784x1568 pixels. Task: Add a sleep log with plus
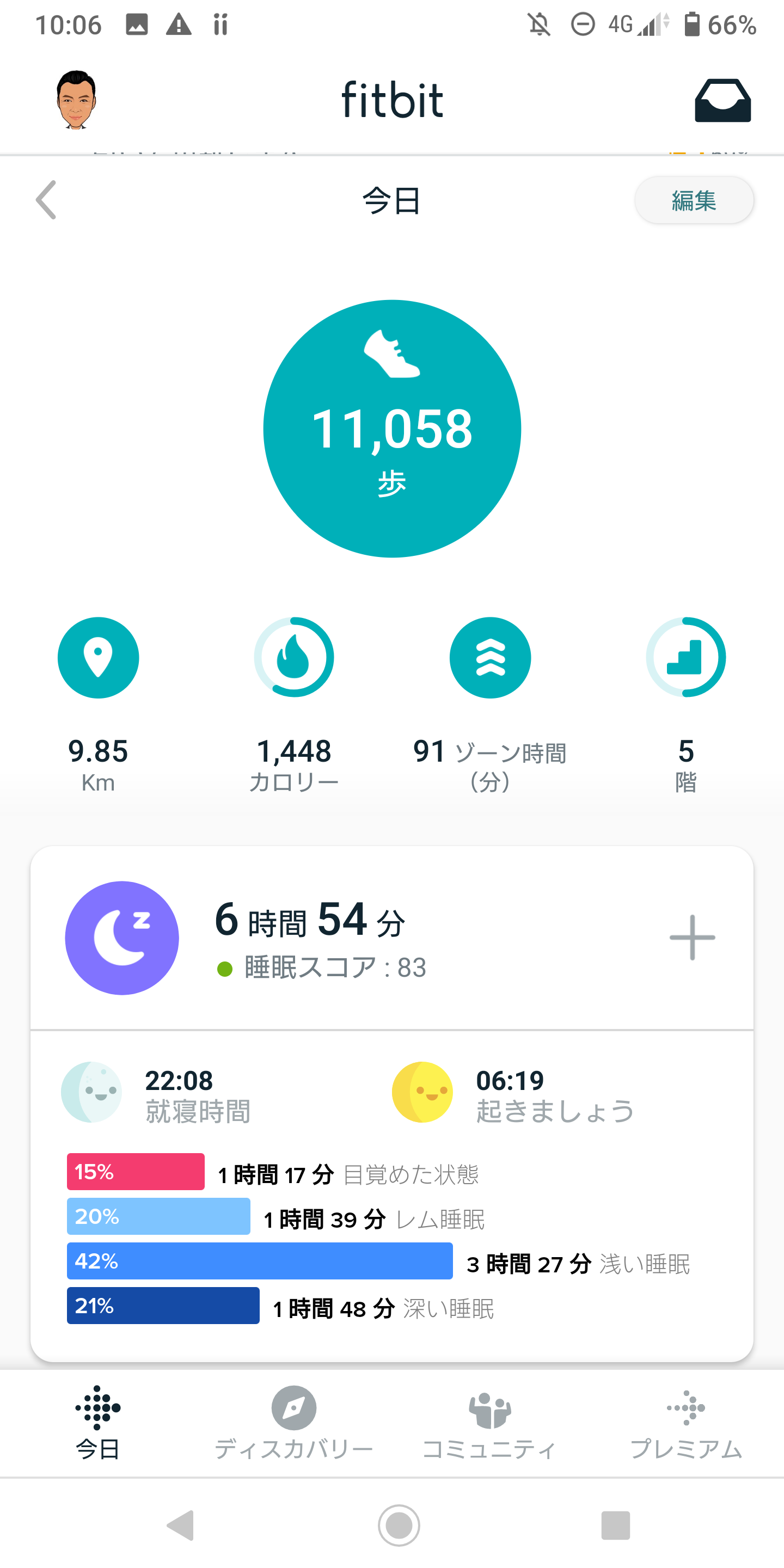(x=692, y=938)
